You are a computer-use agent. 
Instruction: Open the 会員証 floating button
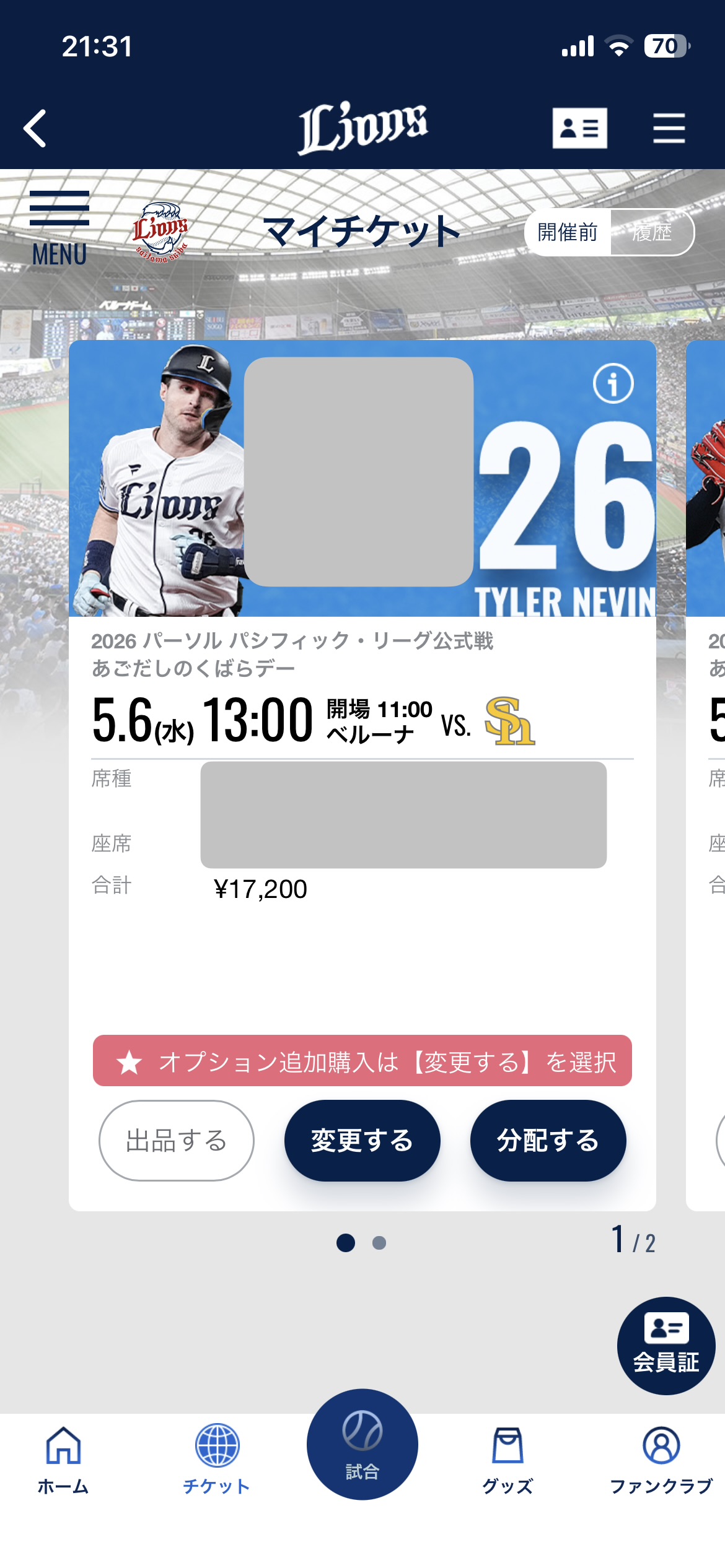(666, 1345)
